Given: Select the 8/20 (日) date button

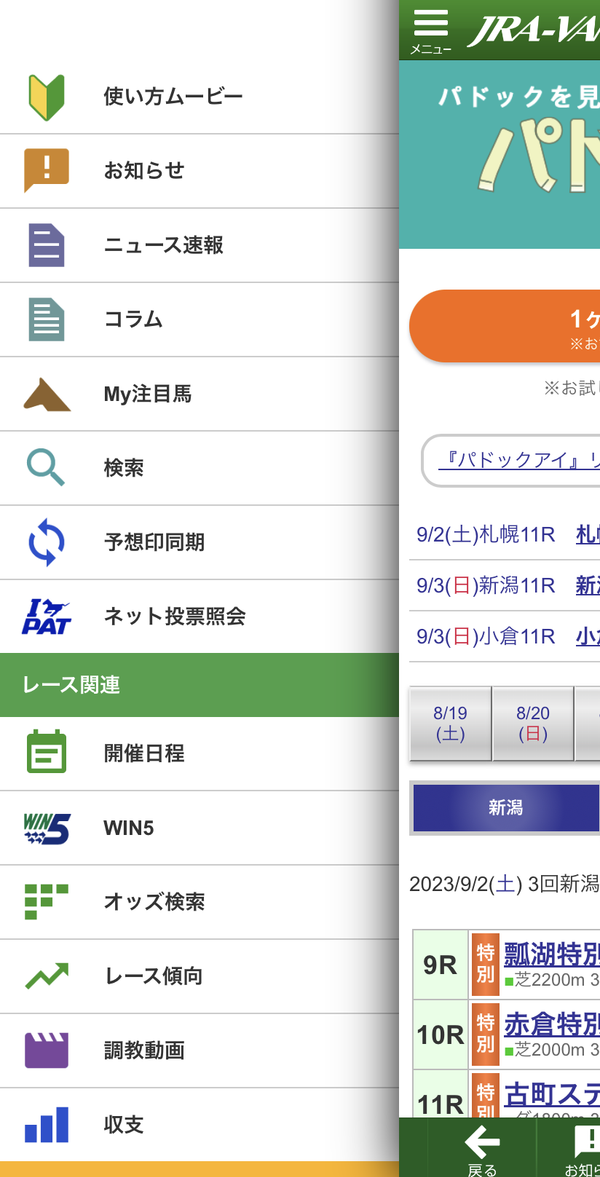Looking at the screenshot, I should click(x=533, y=724).
